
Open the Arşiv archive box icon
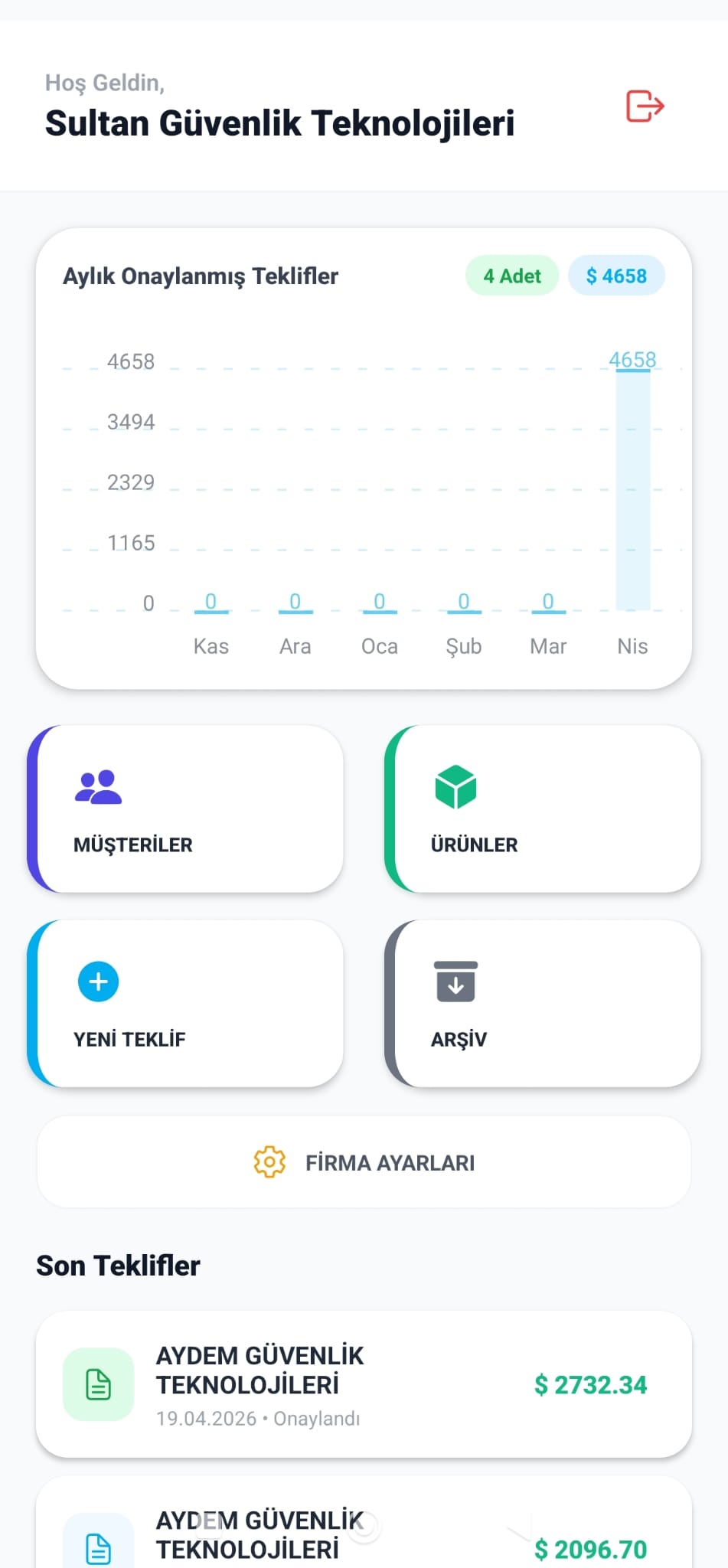[x=456, y=981]
